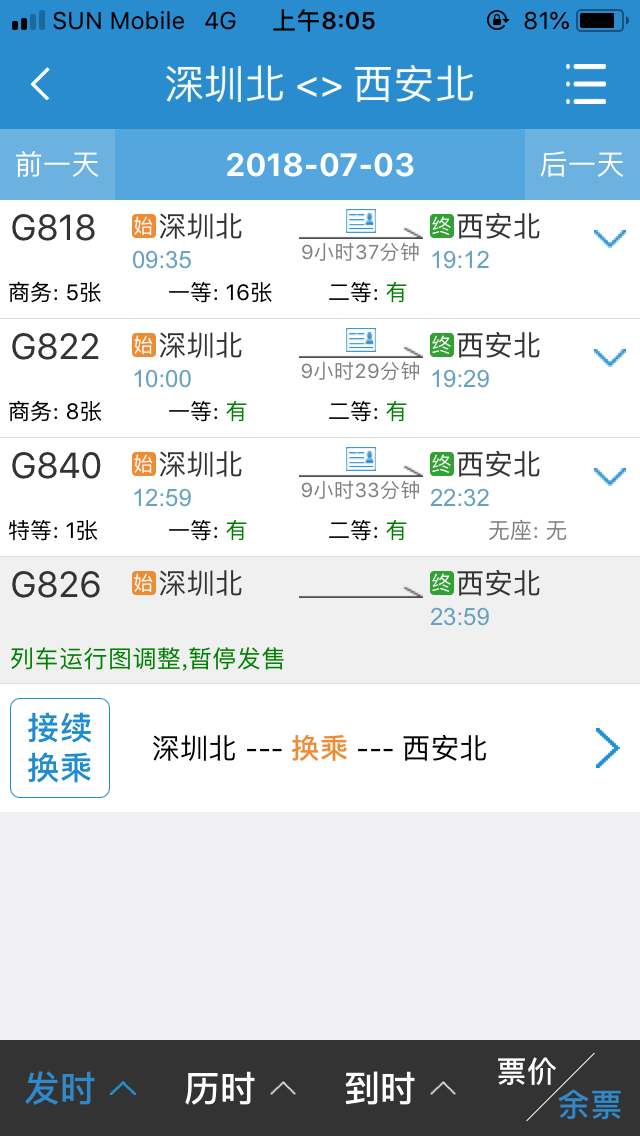Open train G840 details
Image resolution: width=640 pixels, height=1136 pixels.
[x=55, y=466]
